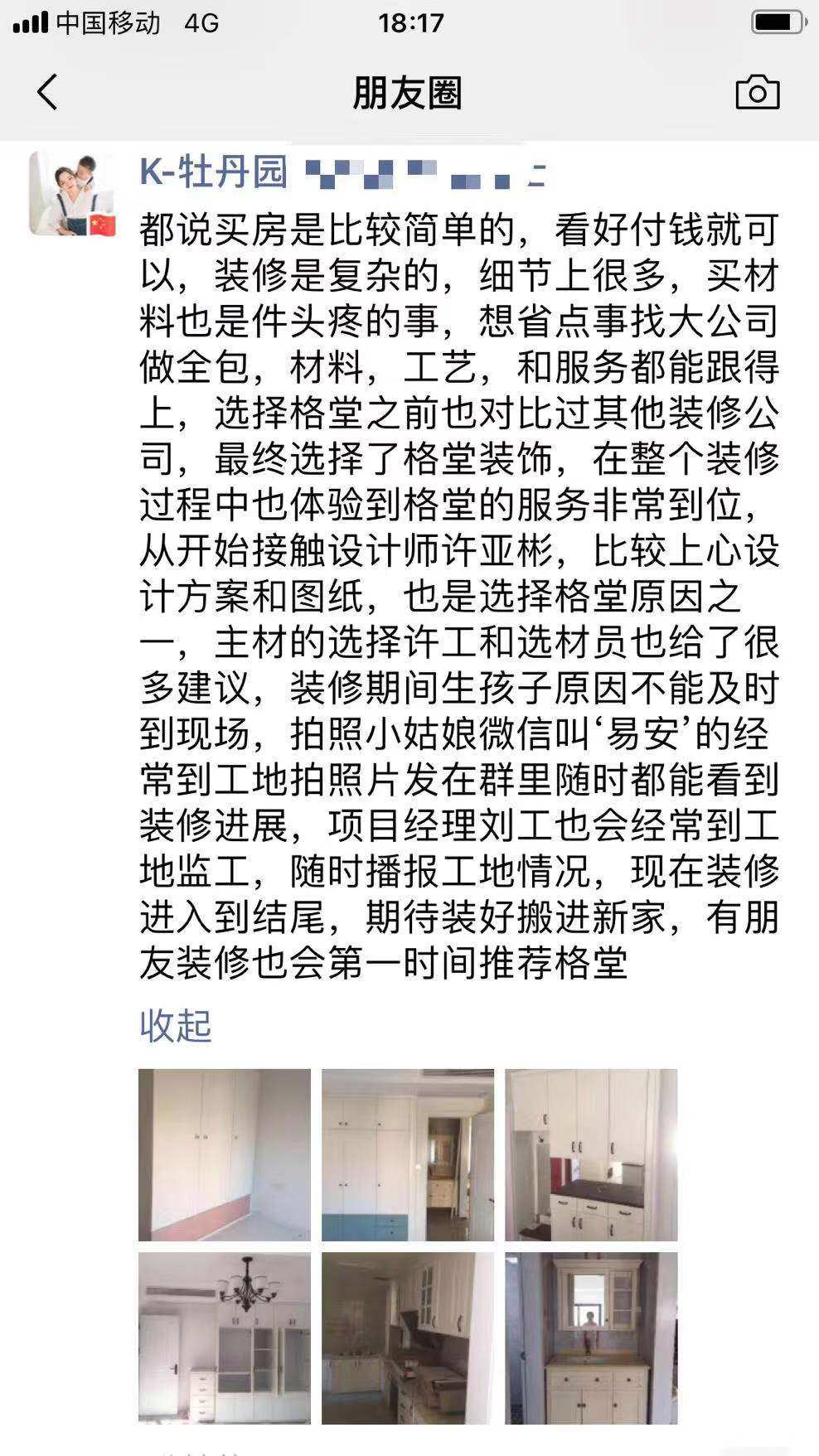Open the bathroom vanity mirror photo
819x1456 pixels.
point(591,1337)
